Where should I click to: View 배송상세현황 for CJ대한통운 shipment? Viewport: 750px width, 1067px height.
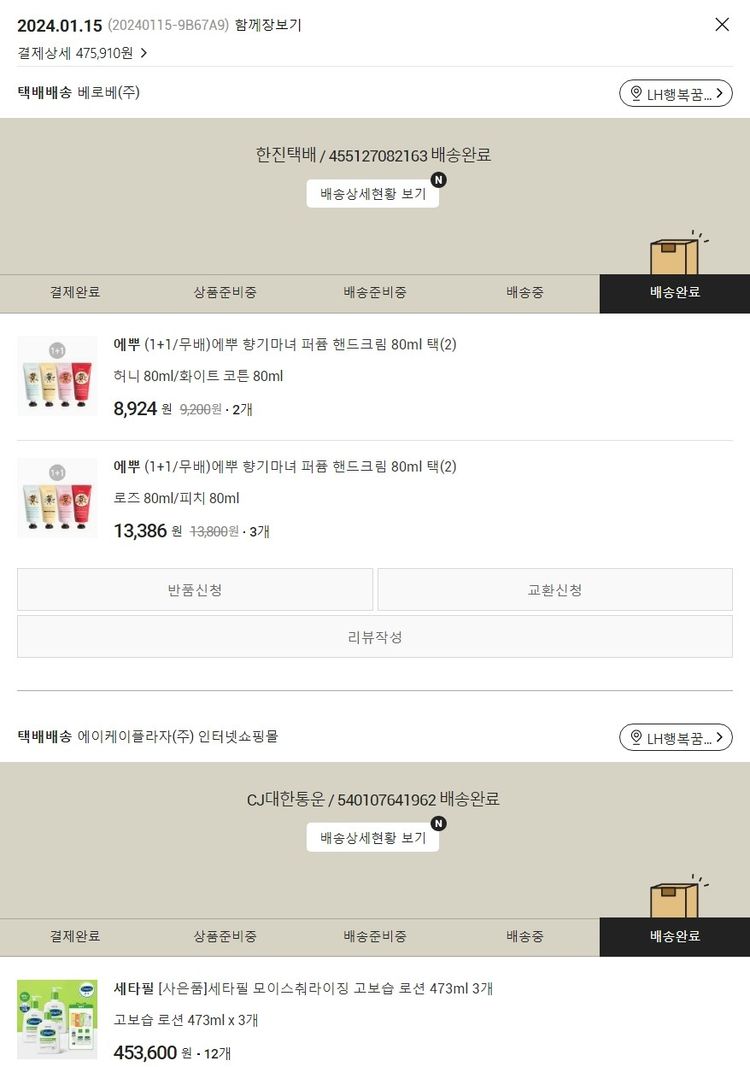tap(373, 838)
